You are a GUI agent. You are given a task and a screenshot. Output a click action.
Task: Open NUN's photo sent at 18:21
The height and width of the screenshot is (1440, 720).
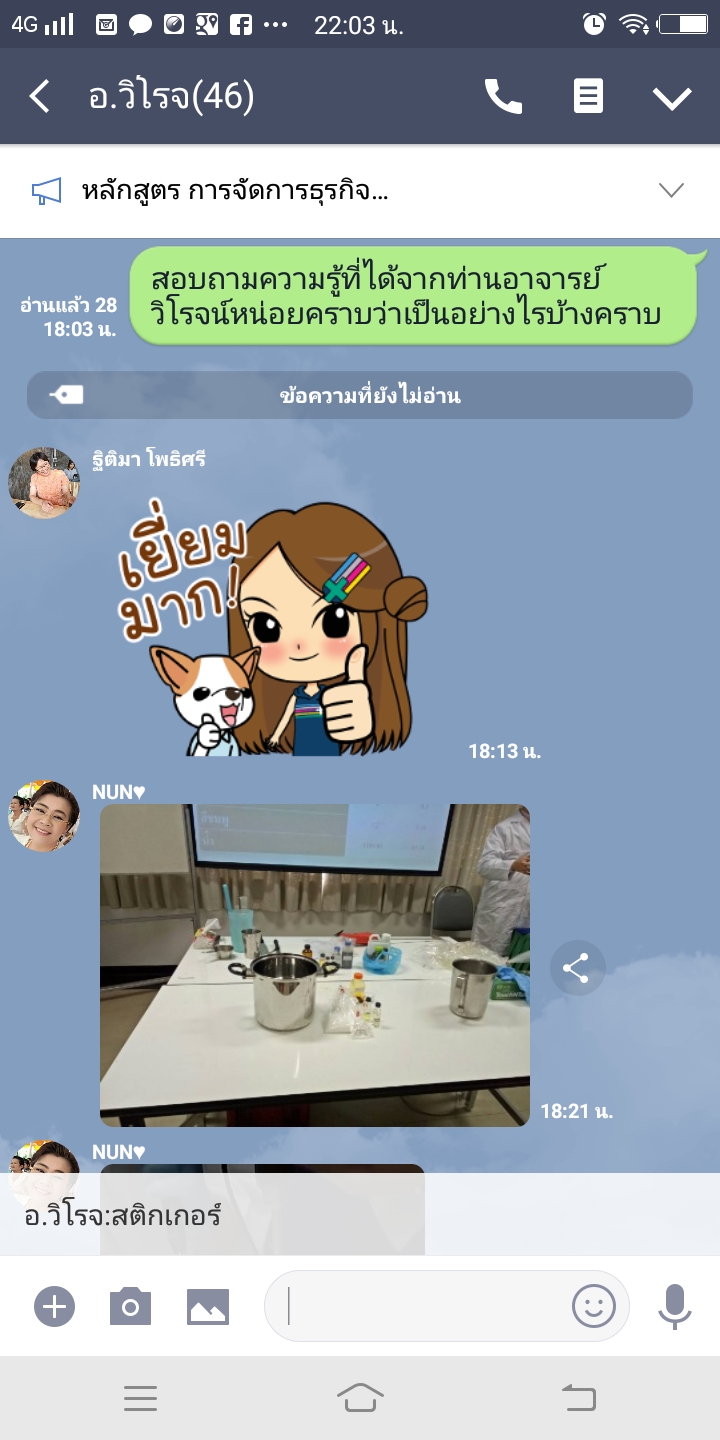[315, 965]
